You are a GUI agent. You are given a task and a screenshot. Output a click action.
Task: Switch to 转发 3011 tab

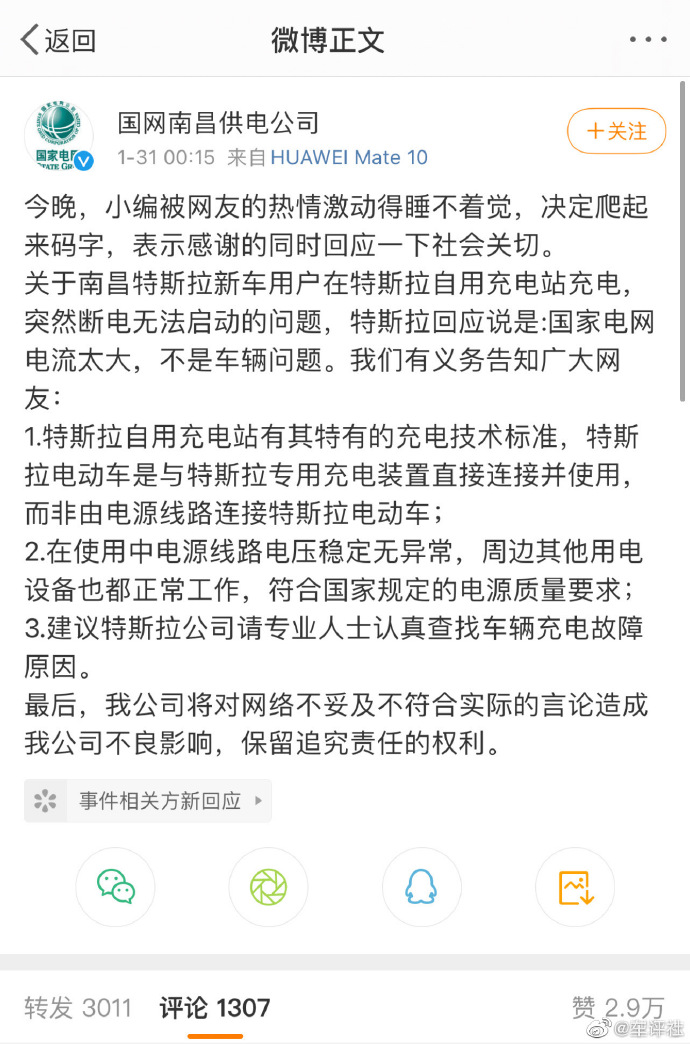[x=78, y=1007]
